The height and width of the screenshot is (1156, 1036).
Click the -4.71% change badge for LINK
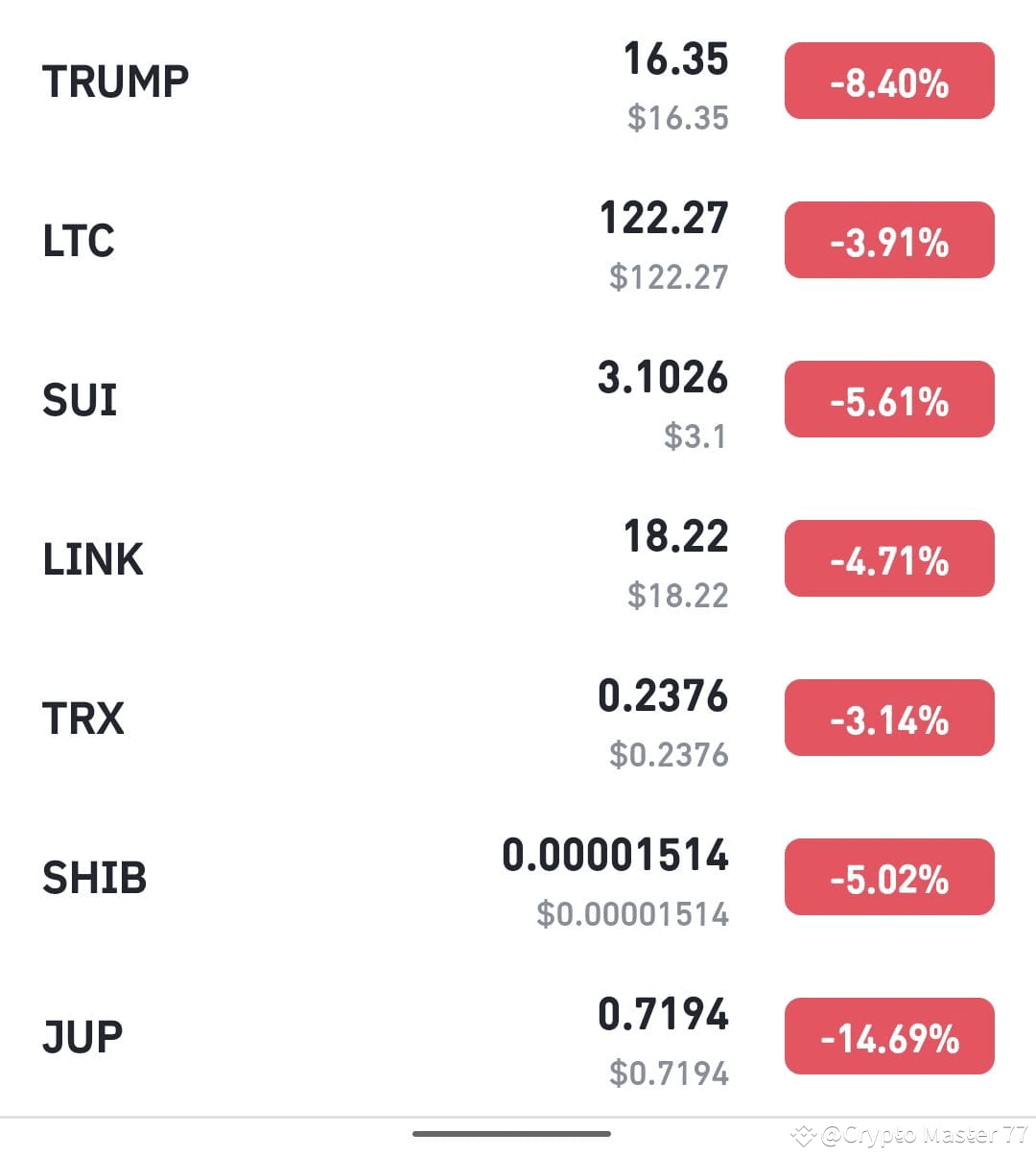889,558
